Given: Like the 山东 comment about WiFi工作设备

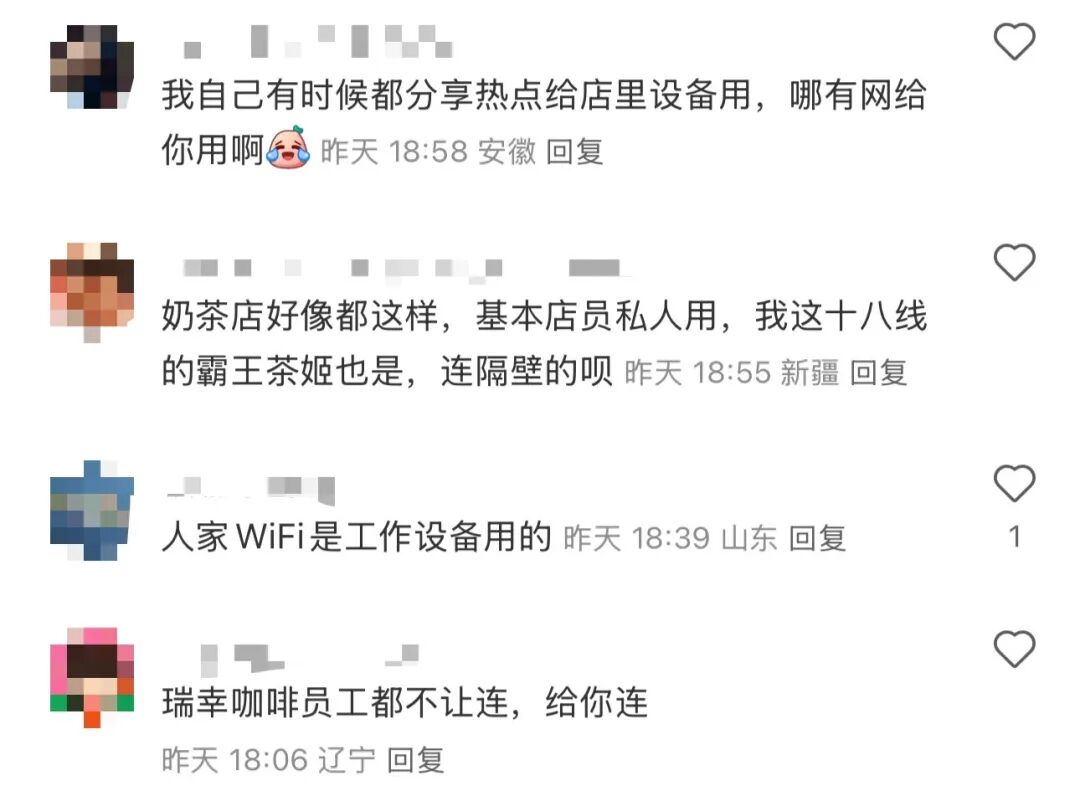Looking at the screenshot, I should point(1014,484).
